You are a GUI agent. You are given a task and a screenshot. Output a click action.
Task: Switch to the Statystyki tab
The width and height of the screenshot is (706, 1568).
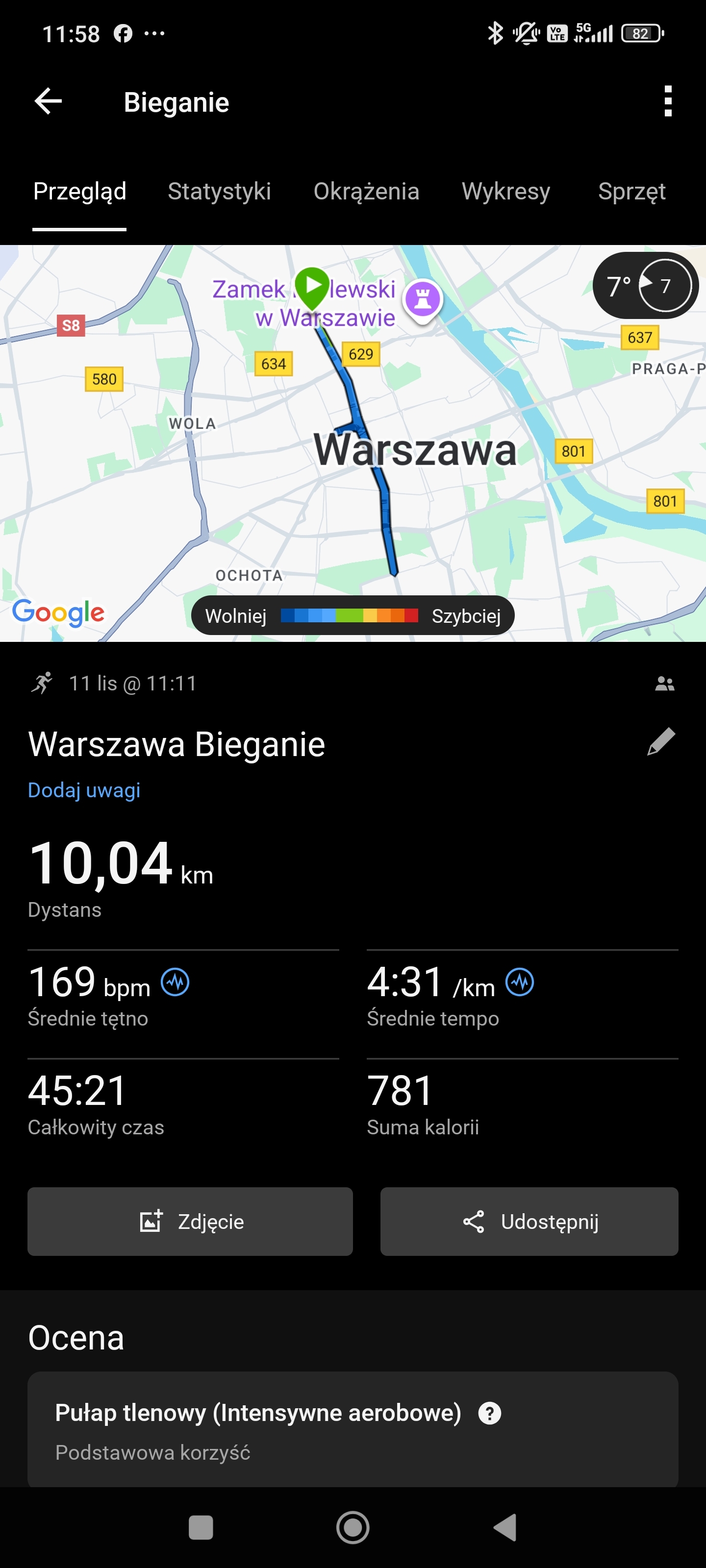coord(219,192)
